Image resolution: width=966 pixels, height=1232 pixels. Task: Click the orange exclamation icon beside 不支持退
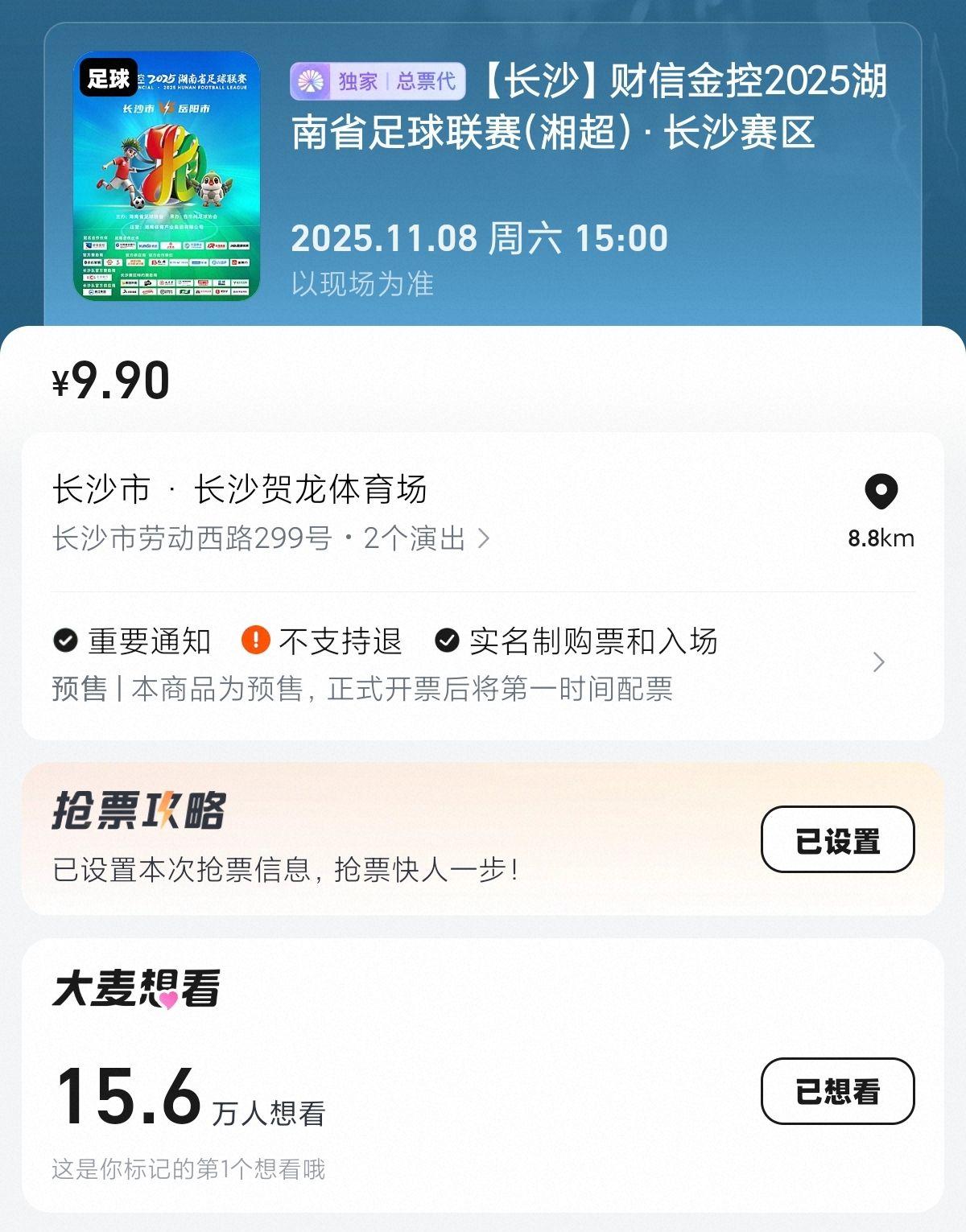click(254, 642)
